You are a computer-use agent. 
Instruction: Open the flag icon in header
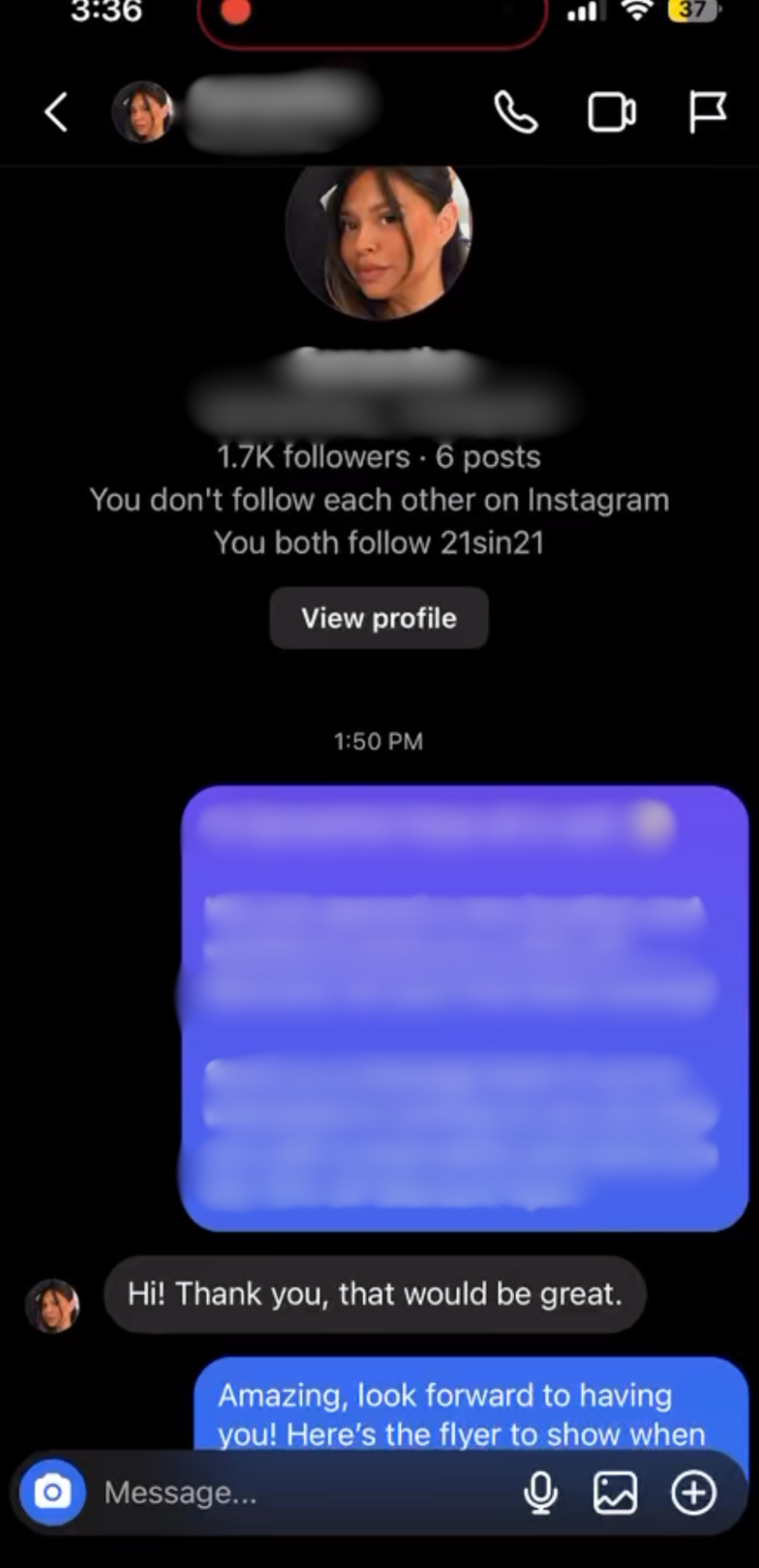(707, 113)
